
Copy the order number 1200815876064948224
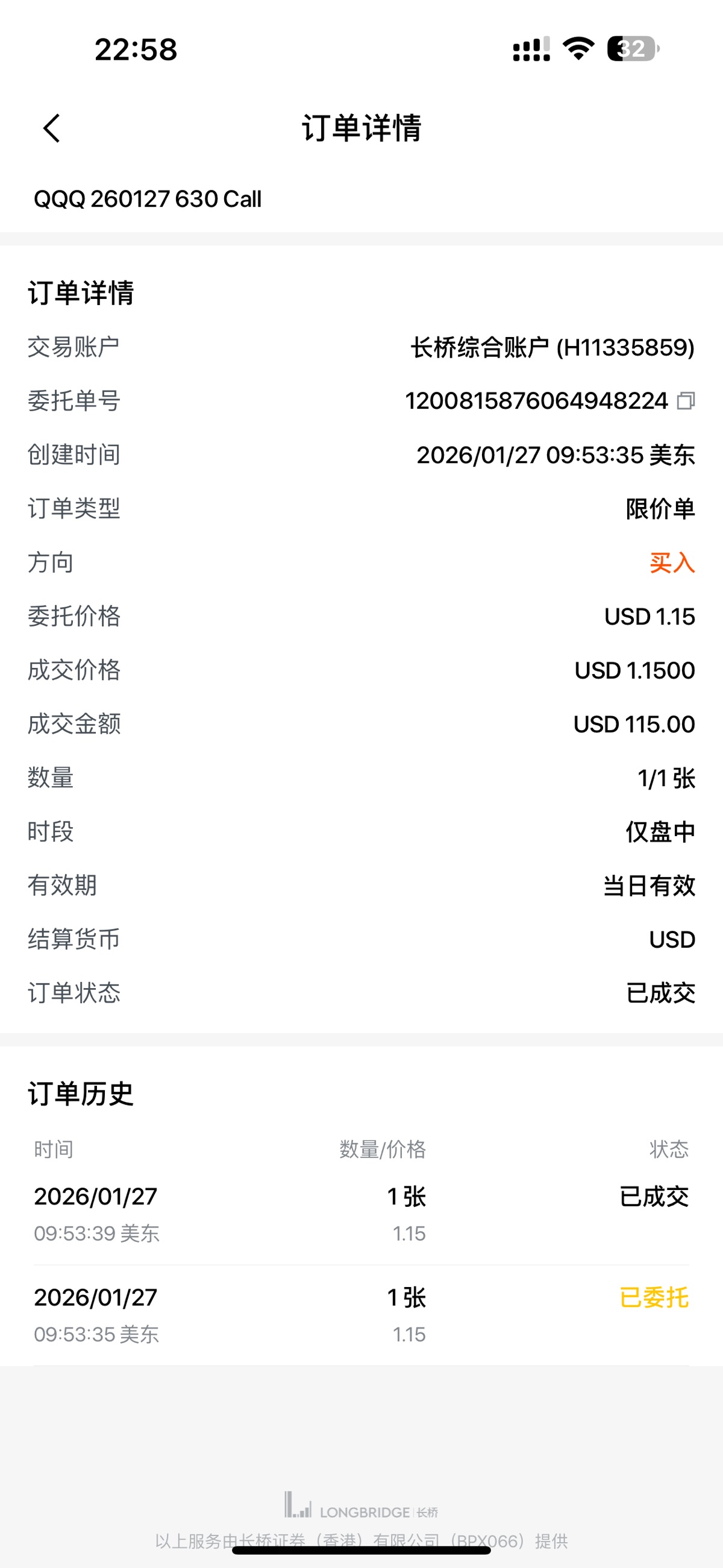pyautogui.click(x=686, y=401)
